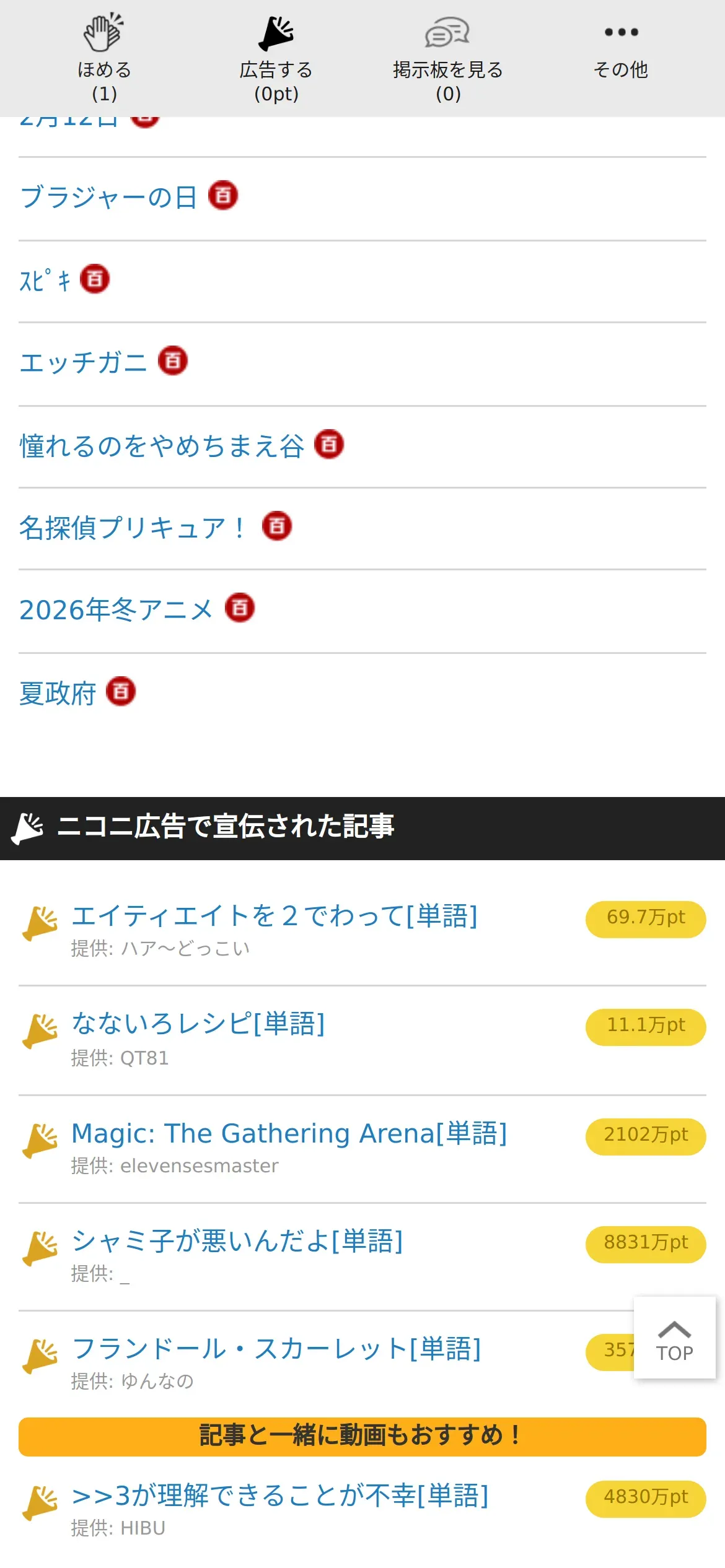Open the advertised article なないろレシピ
Image resolution: width=725 pixels, height=1568 pixels.
point(198,1024)
